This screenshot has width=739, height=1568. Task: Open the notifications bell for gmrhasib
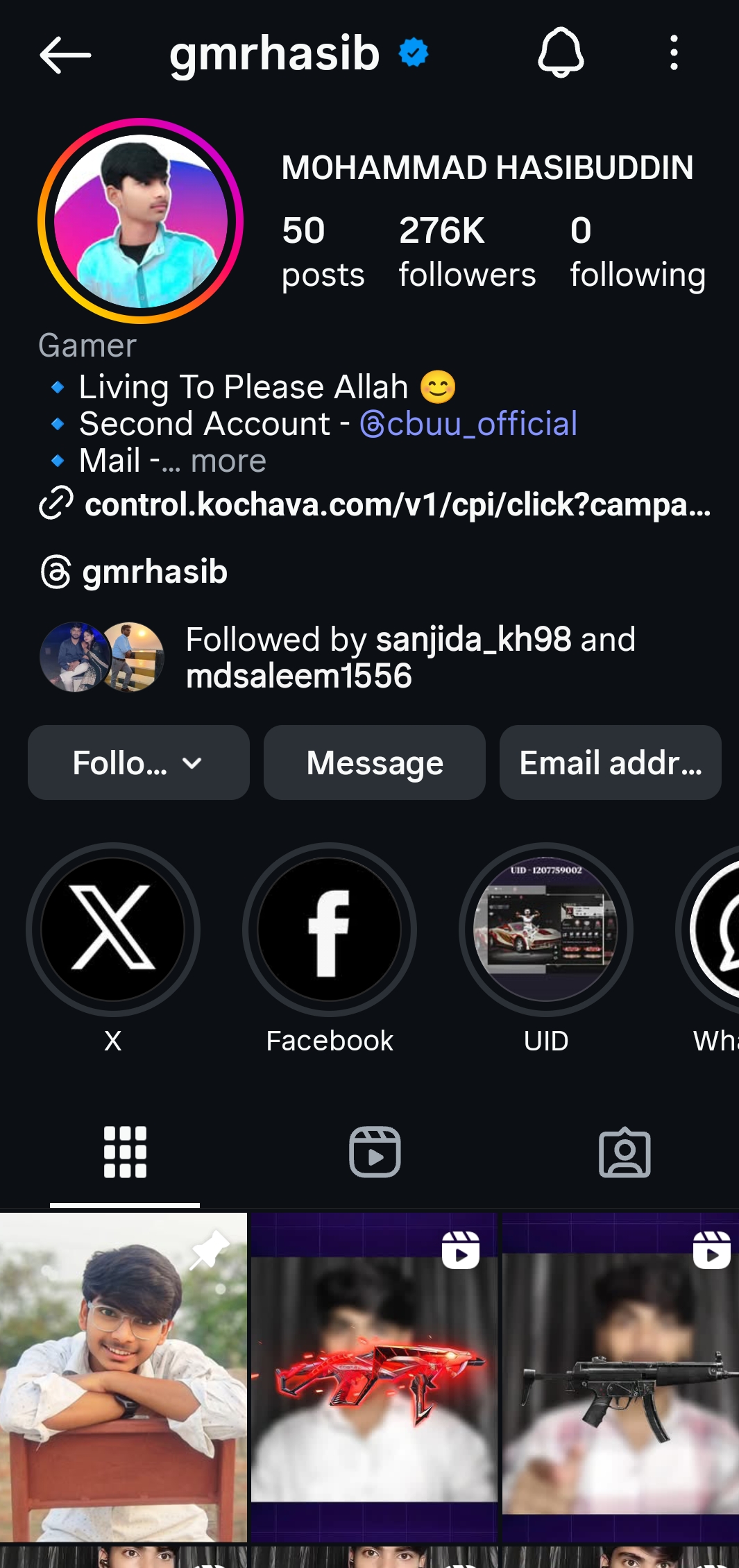pos(561,53)
